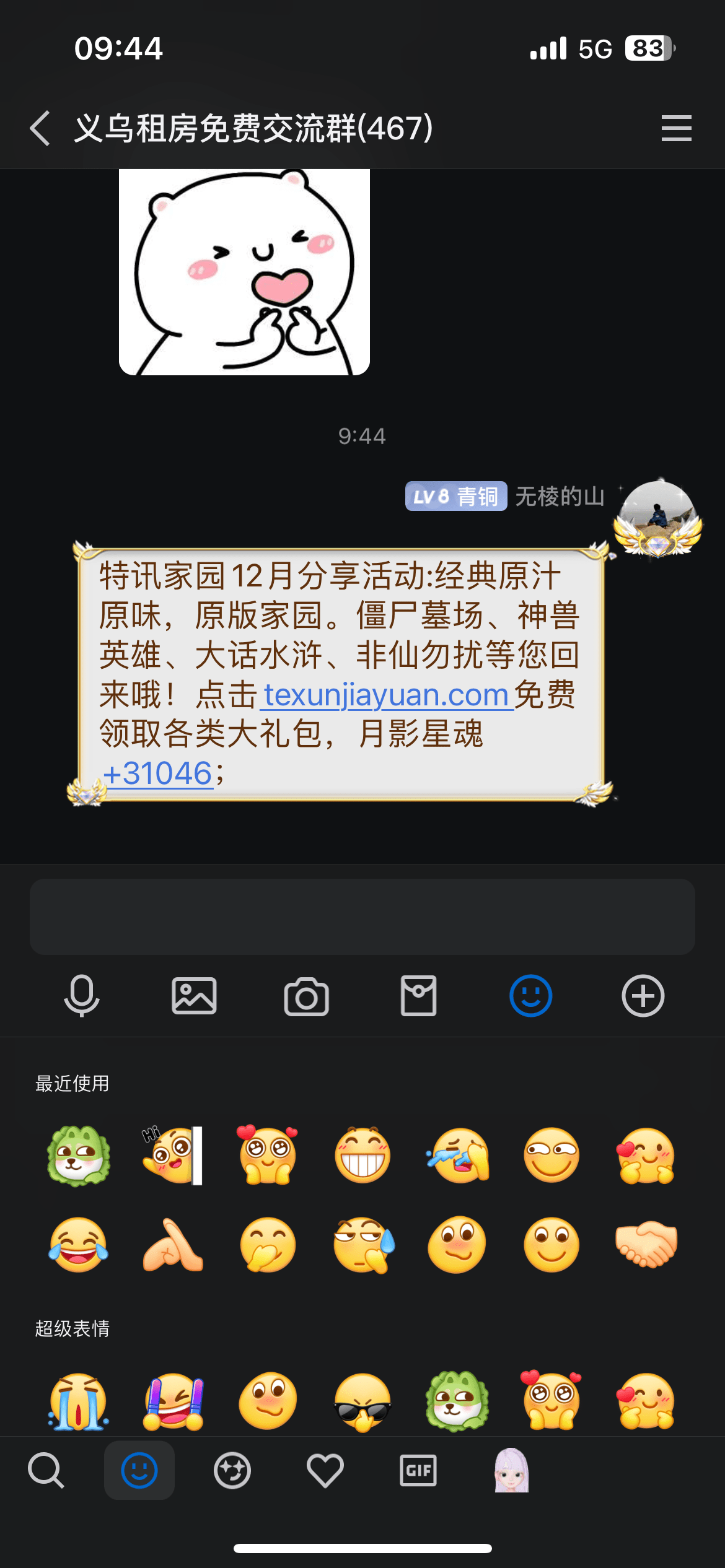Insert the sunglasses emoji from super emojis
Viewport: 725px width, 1568px height.
[362, 1402]
